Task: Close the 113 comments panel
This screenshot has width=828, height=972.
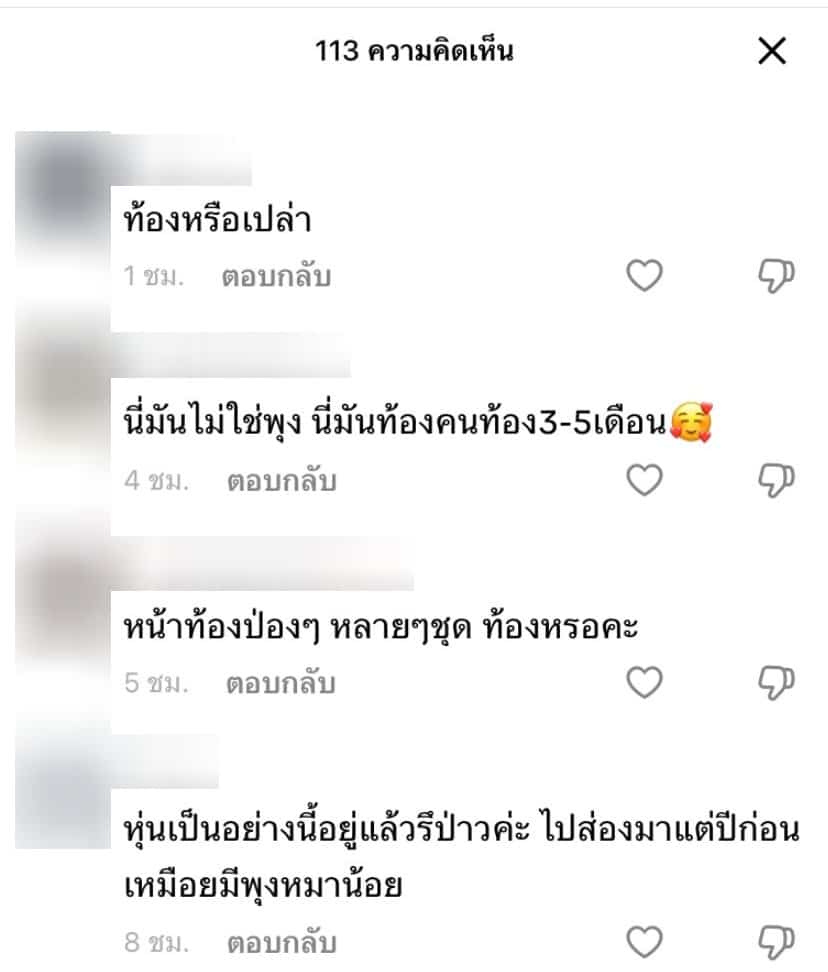Action: point(772,51)
